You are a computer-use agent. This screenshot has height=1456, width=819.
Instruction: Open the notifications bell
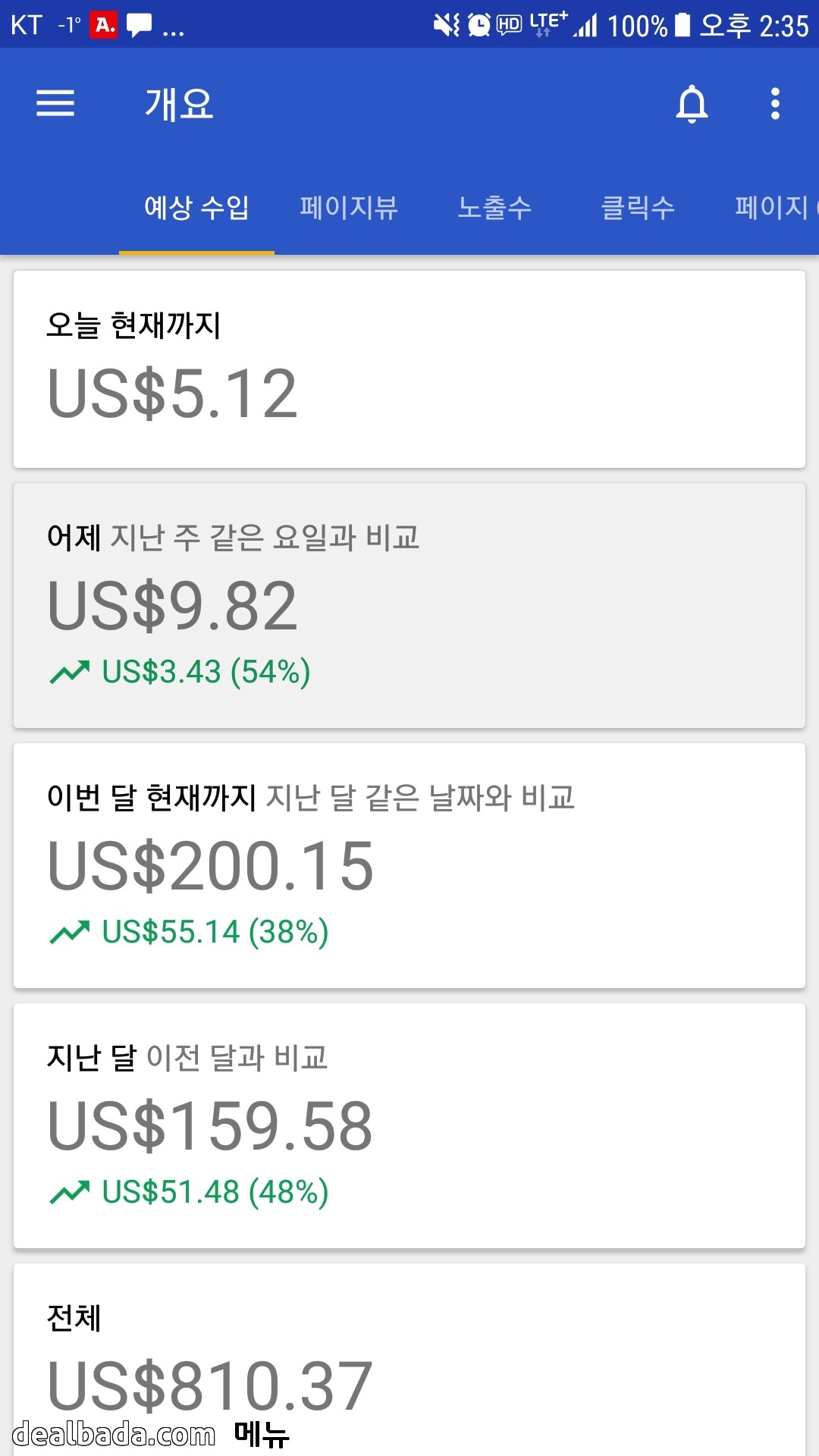692,104
